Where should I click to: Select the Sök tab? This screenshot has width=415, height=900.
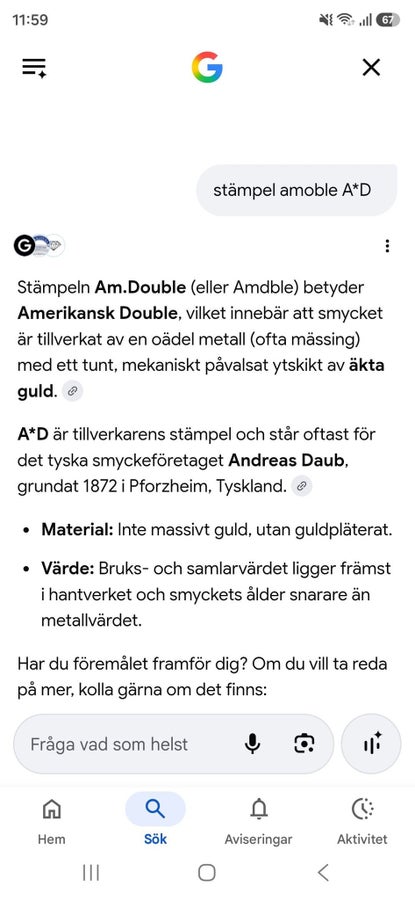pyautogui.click(x=155, y=821)
